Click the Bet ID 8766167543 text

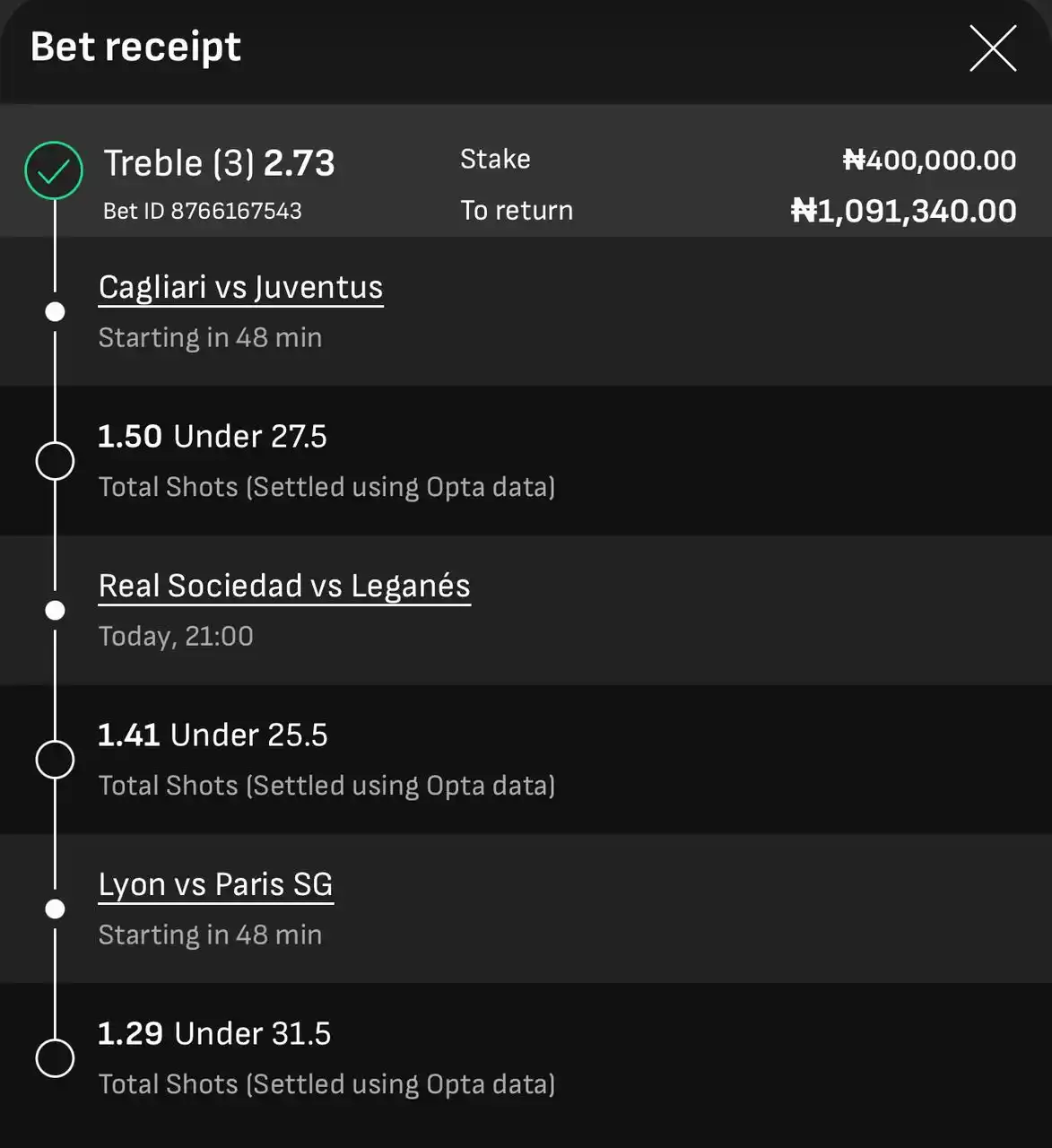[203, 210]
